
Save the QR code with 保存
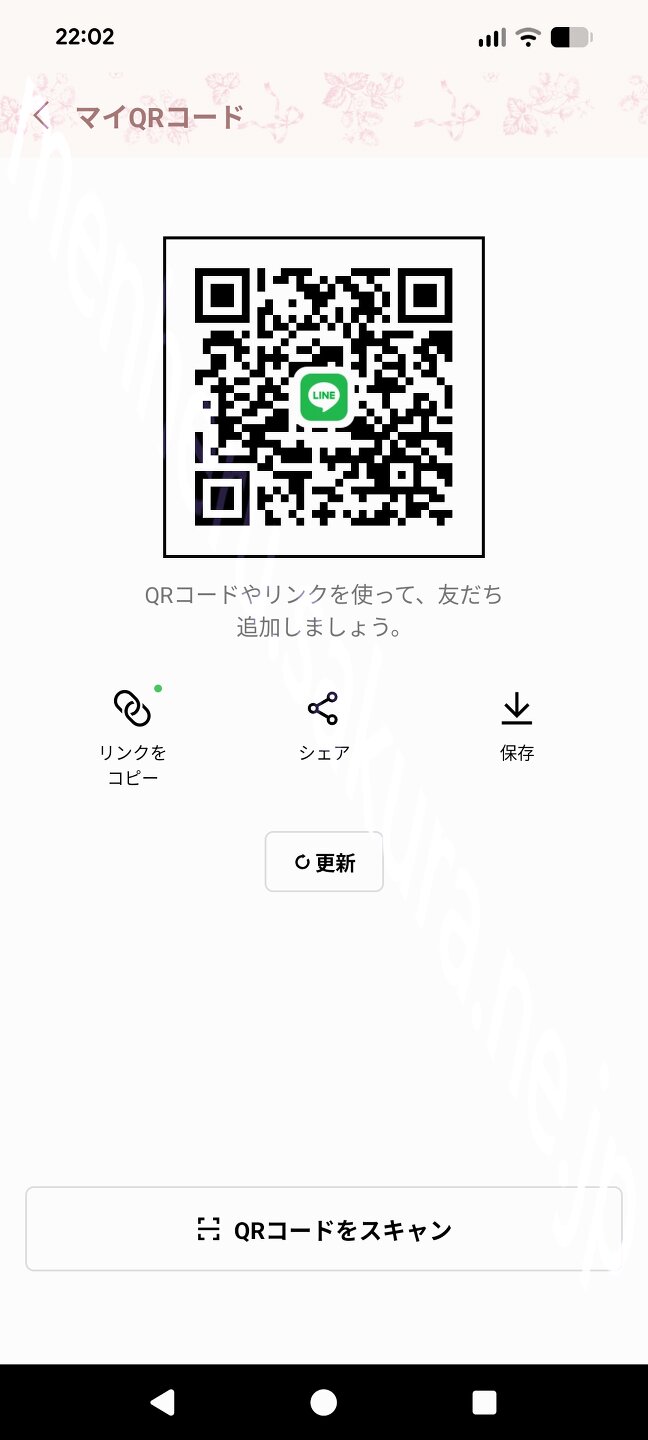pyautogui.click(x=516, y=726)
